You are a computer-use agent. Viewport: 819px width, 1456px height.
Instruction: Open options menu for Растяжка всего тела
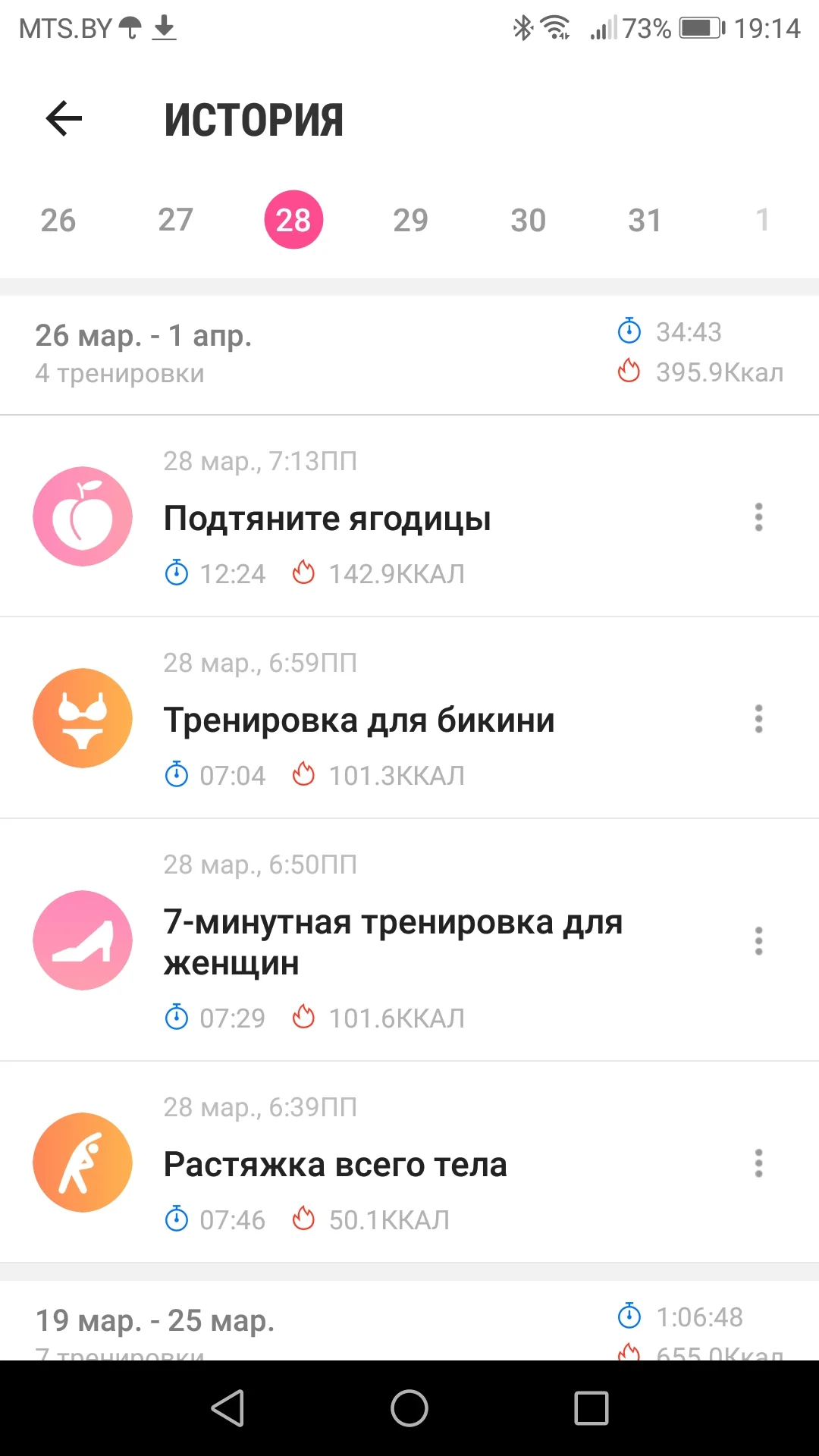tap(758, 1163)
